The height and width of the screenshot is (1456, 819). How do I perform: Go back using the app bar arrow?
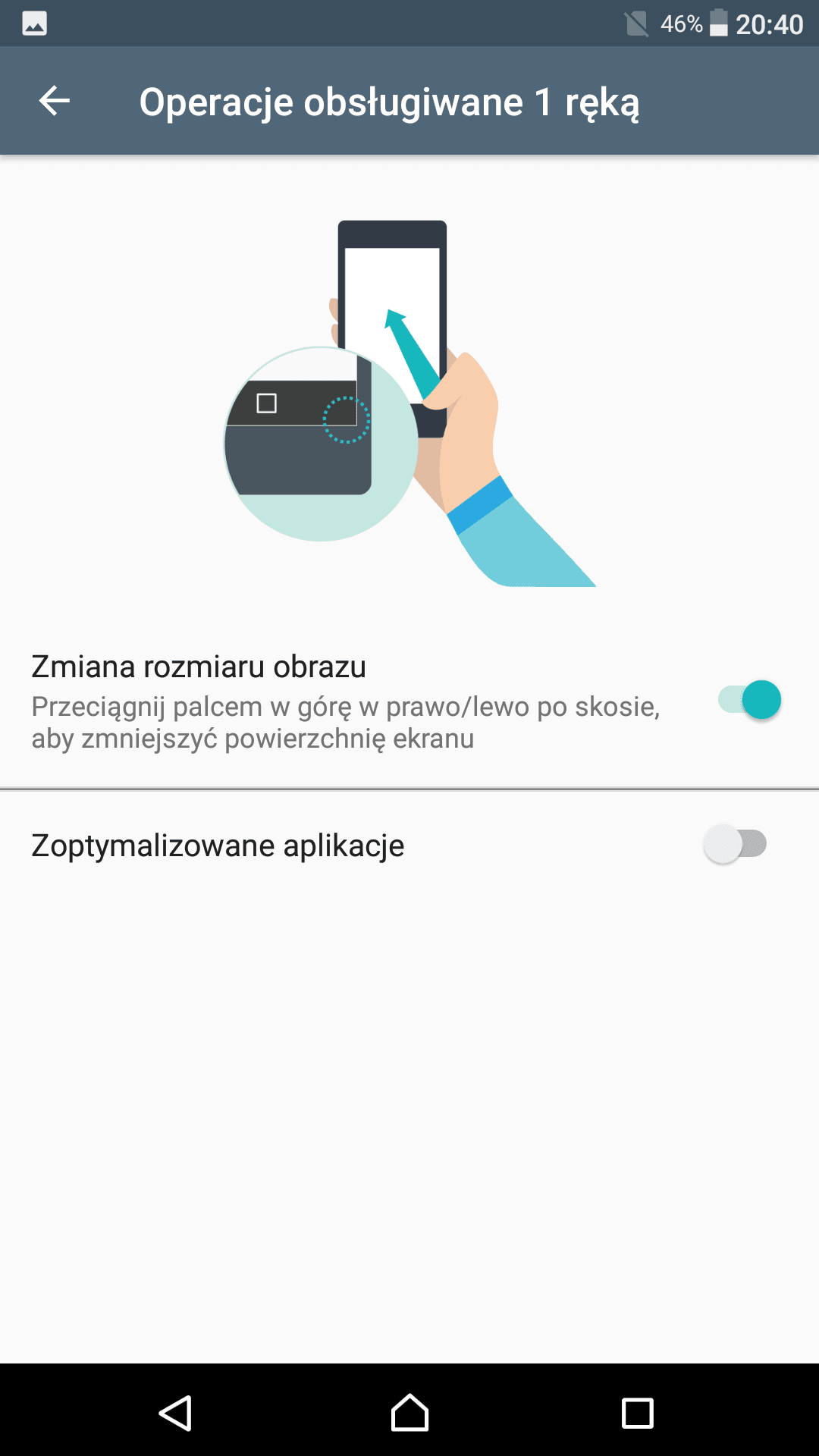55,101
